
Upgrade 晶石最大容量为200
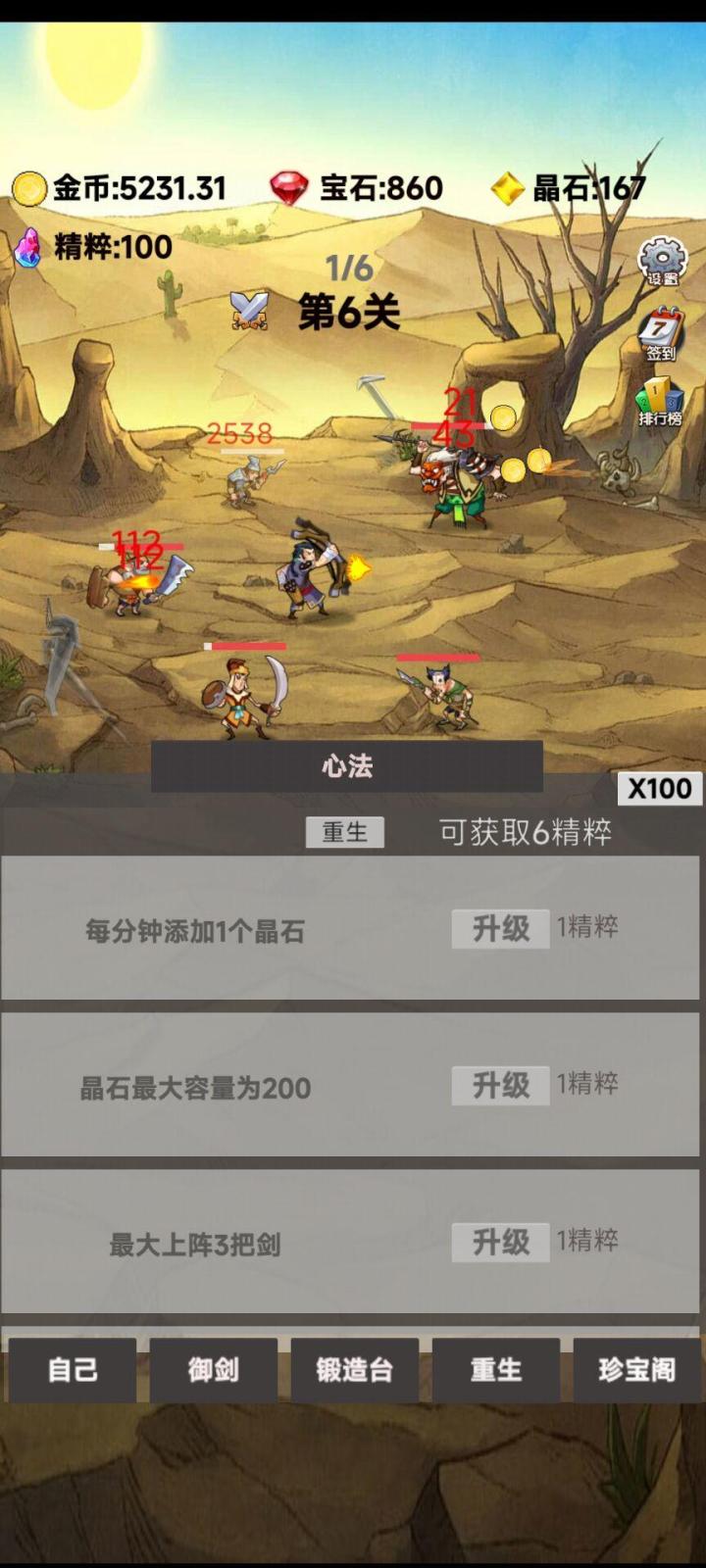[500, 1085]
